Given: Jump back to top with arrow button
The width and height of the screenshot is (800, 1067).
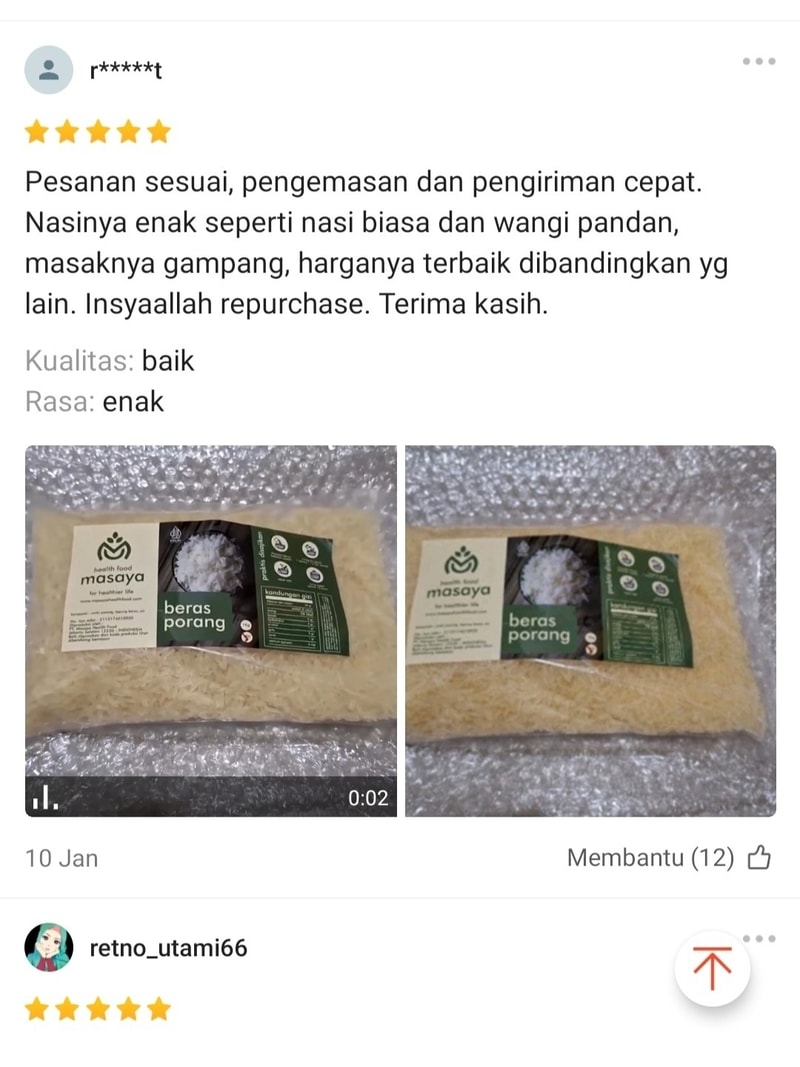Looking at the screenshot, I should tap(712, 968).
